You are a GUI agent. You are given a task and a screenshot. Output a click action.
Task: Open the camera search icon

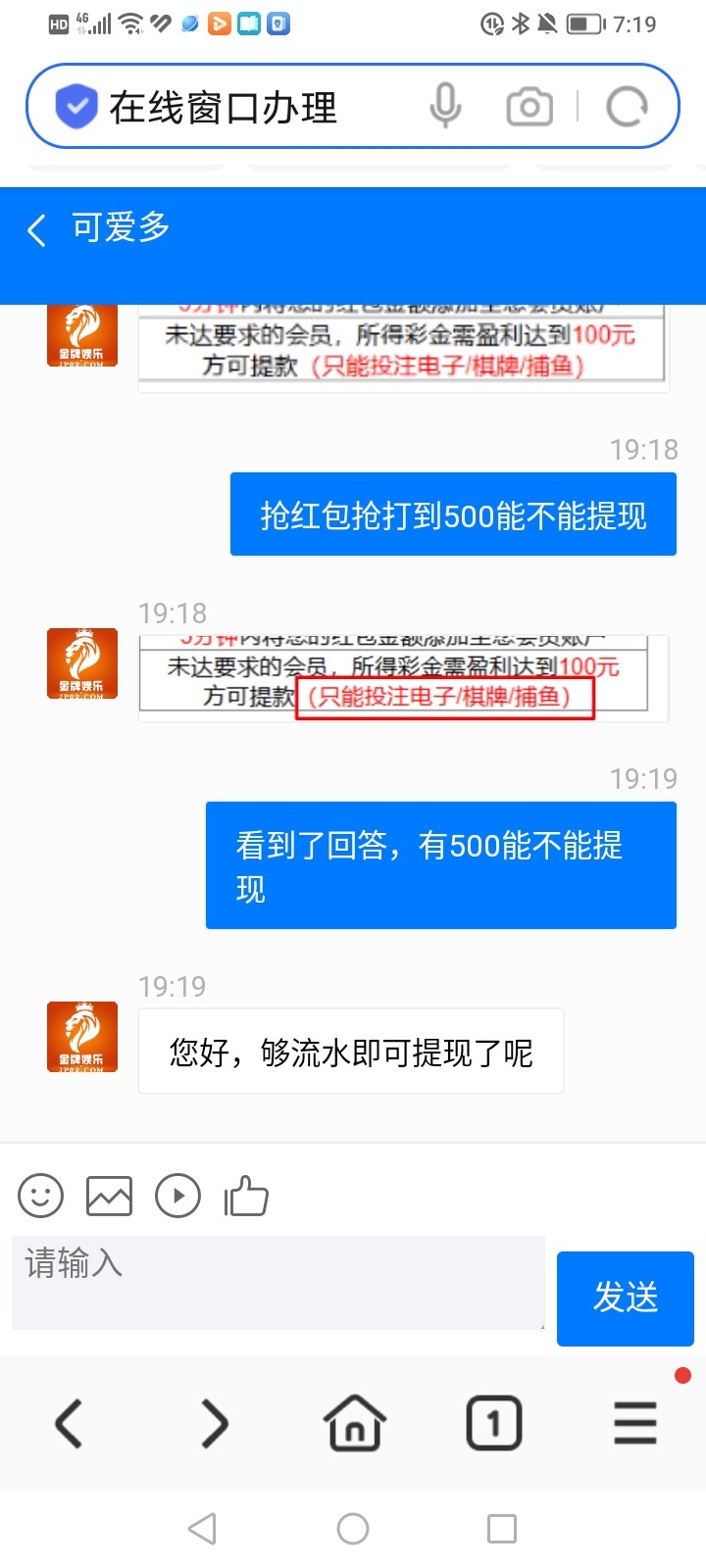[529, 107]
